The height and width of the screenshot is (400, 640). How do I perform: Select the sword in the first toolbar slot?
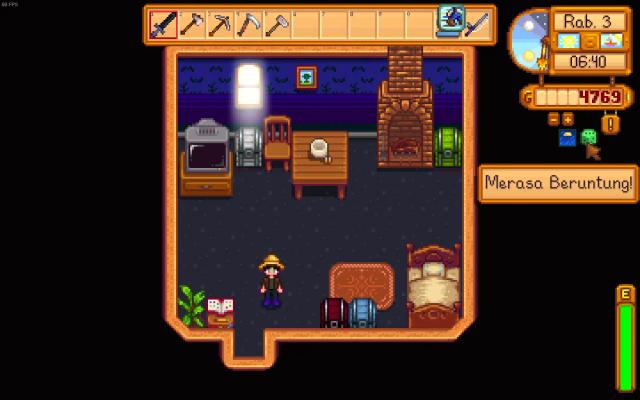pyautogui.click(x=163, y=24)
